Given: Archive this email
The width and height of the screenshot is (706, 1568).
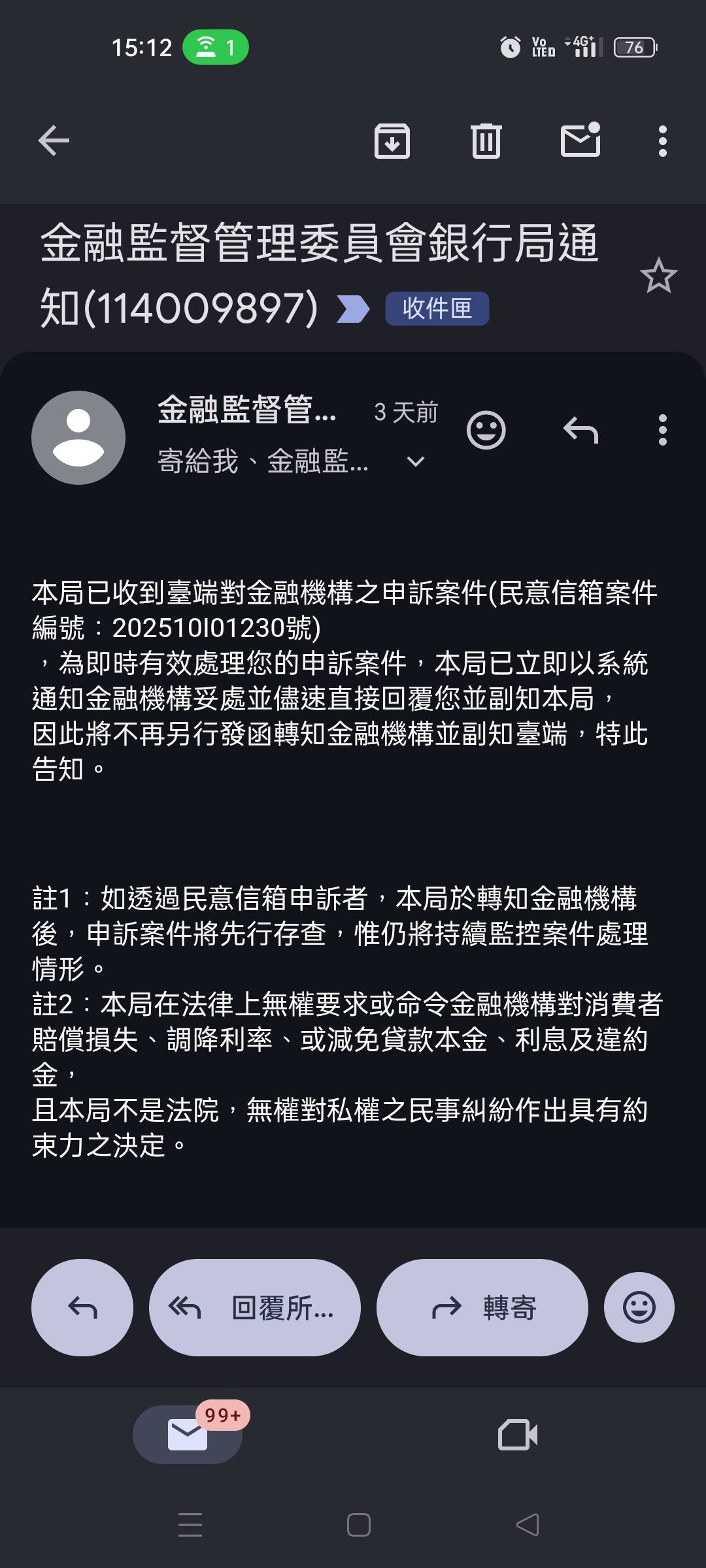Looking at the screenshot, I should 392,142.
